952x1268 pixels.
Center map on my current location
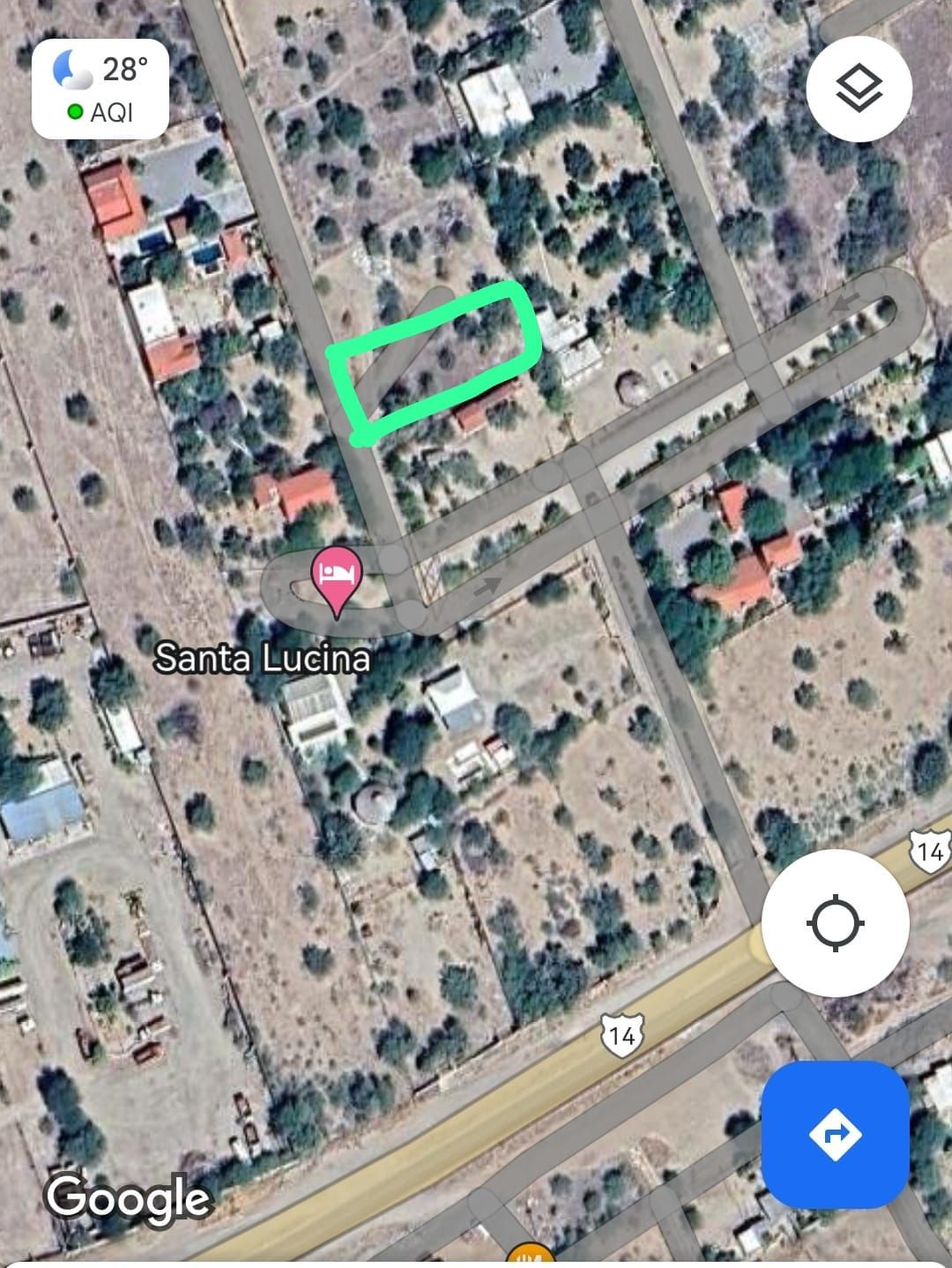(835, 923)
